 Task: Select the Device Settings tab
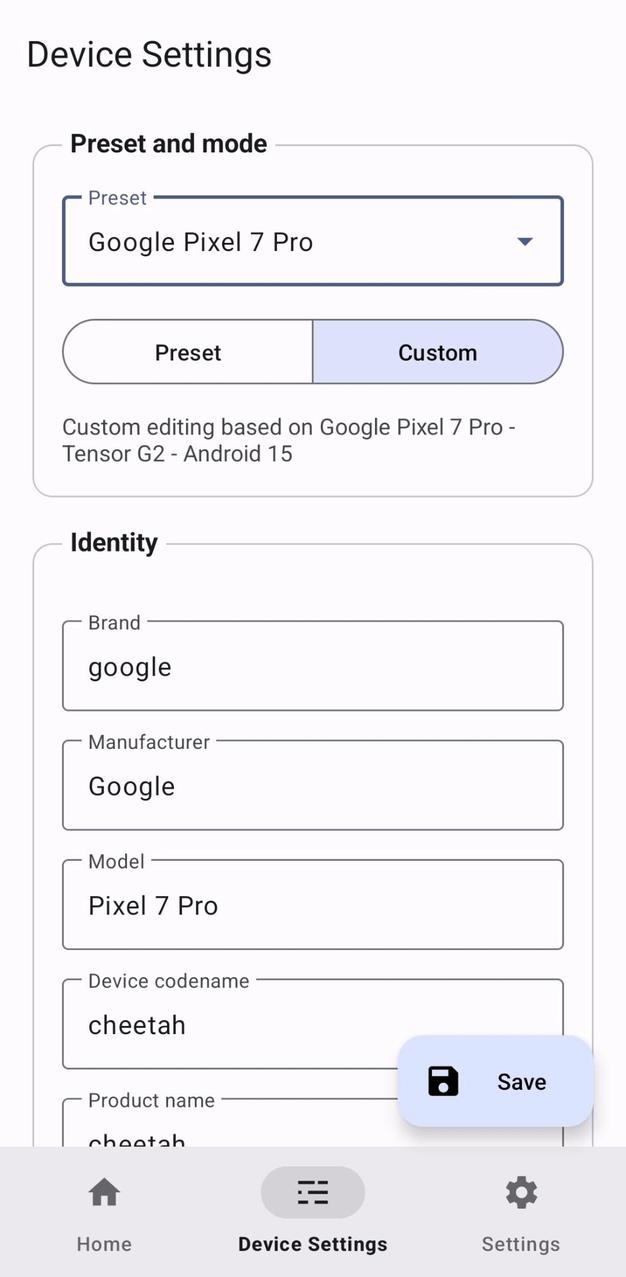[x=312, y=1212]
